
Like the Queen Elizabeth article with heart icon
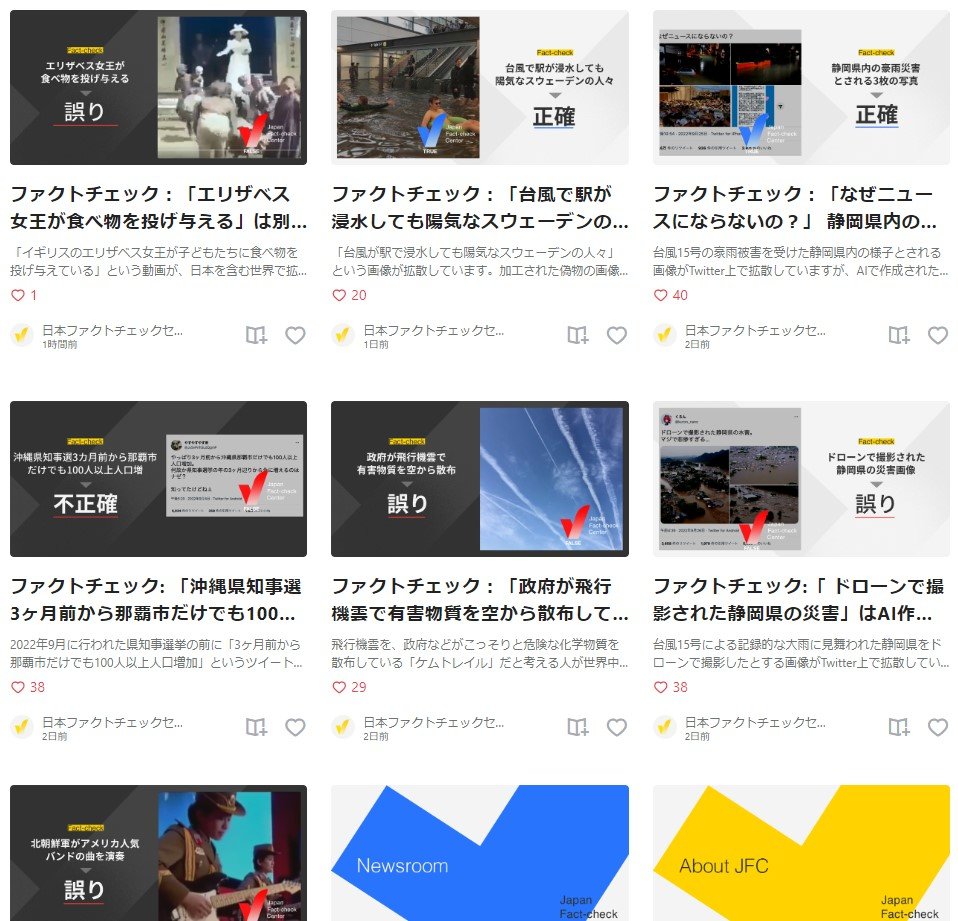point(295,335)
